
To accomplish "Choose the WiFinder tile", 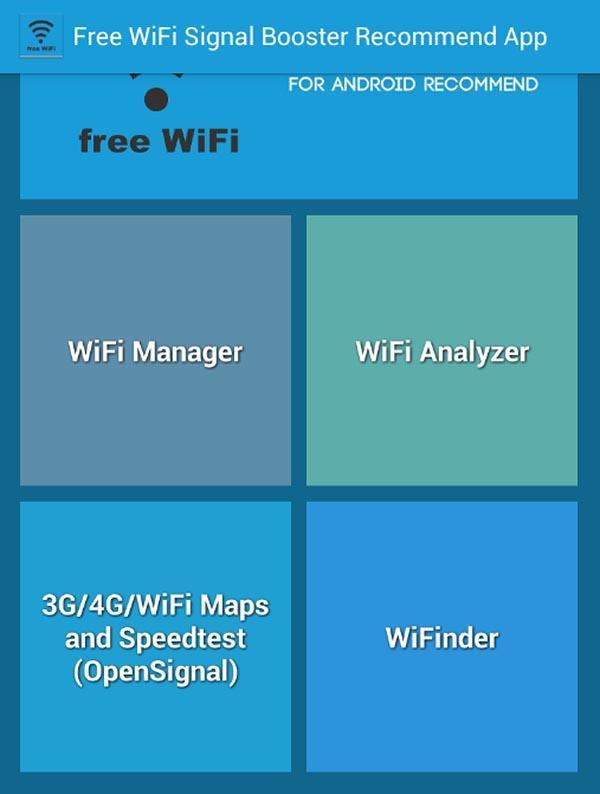I will (x=442, y=637).
